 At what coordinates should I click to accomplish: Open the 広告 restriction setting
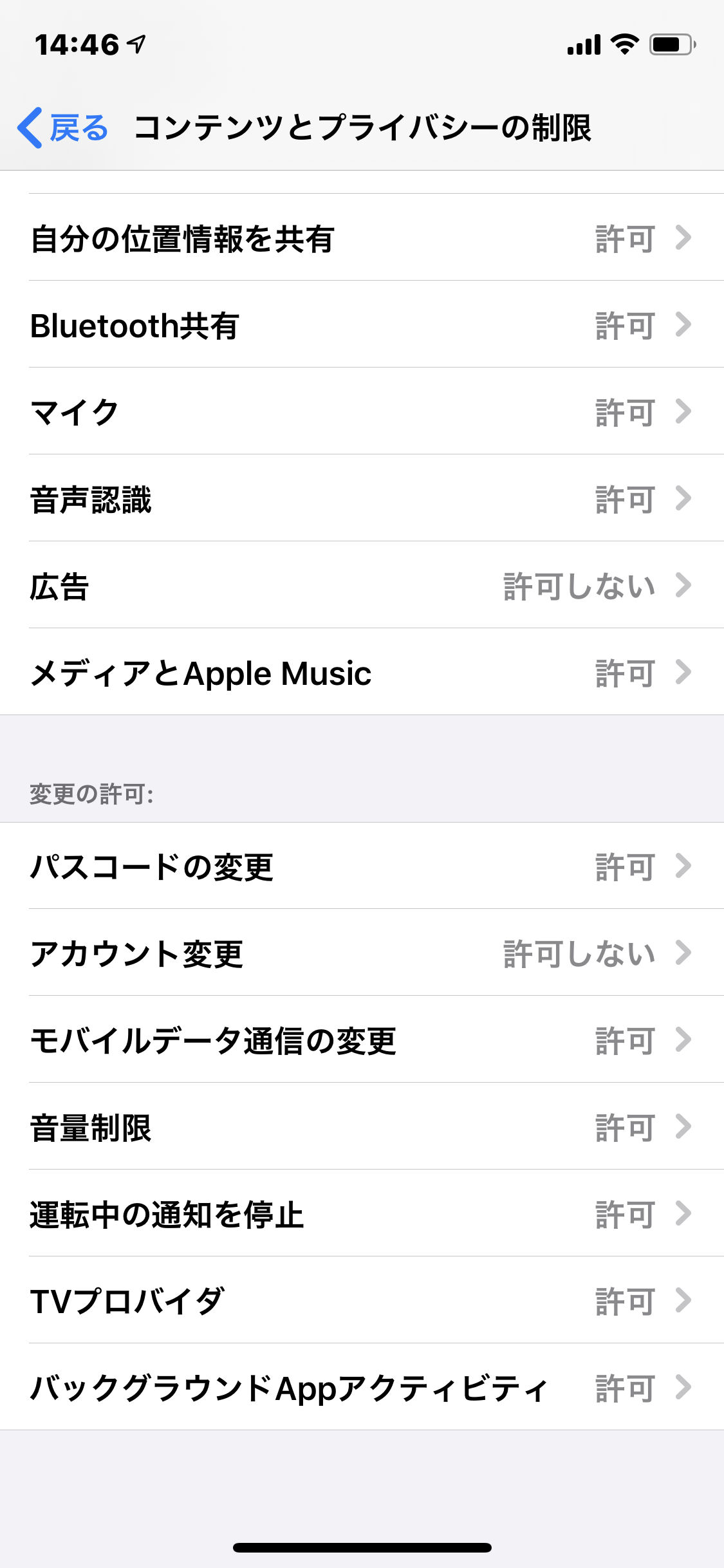click(362, 585)
